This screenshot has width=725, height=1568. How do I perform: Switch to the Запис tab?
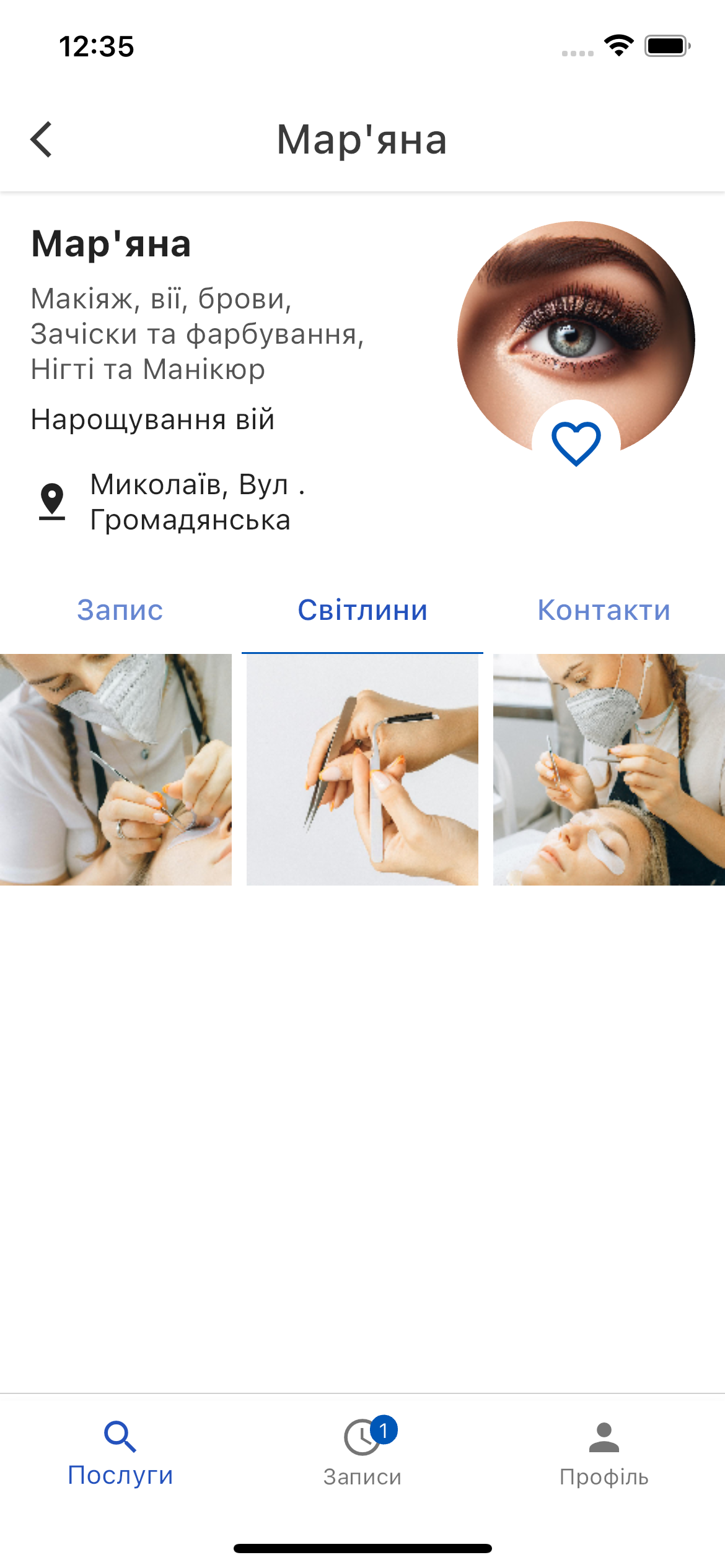(x=120, y=610)
